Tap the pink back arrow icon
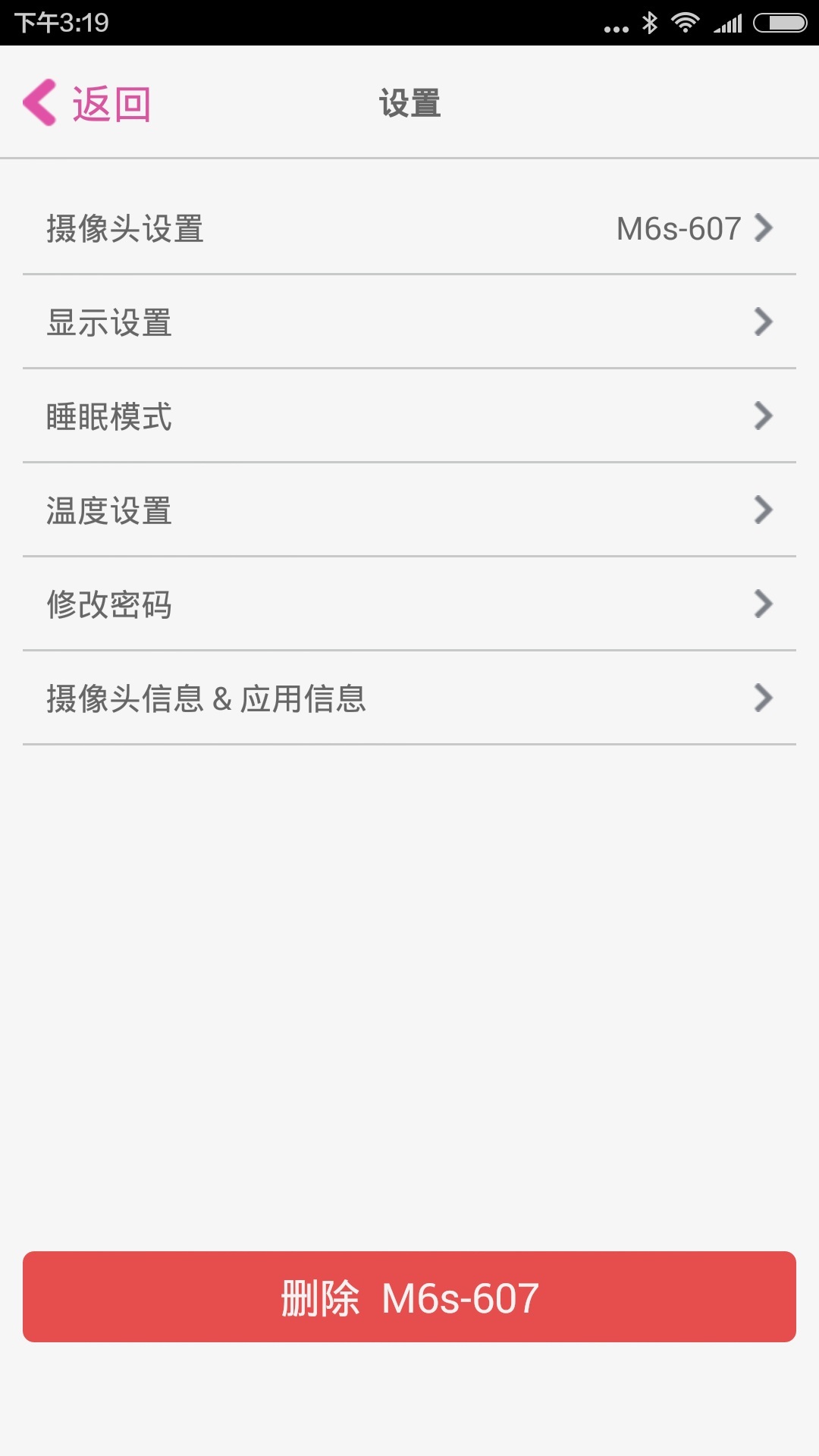The width and height of the screenshot is (819, 1456). coord(39,103)
